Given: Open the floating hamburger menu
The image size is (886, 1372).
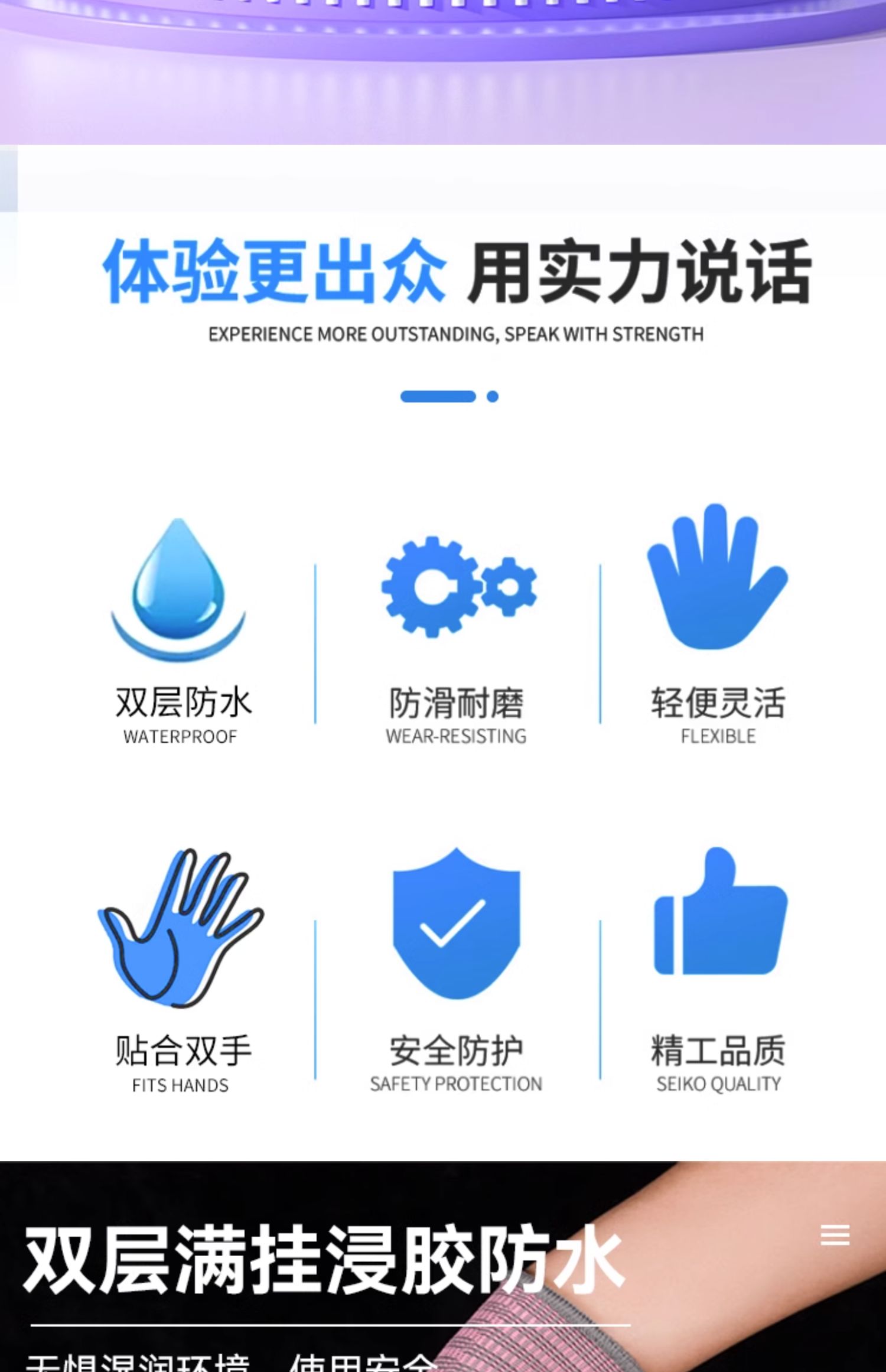Looking at the screenshot, I should (x=835, y=1235).
